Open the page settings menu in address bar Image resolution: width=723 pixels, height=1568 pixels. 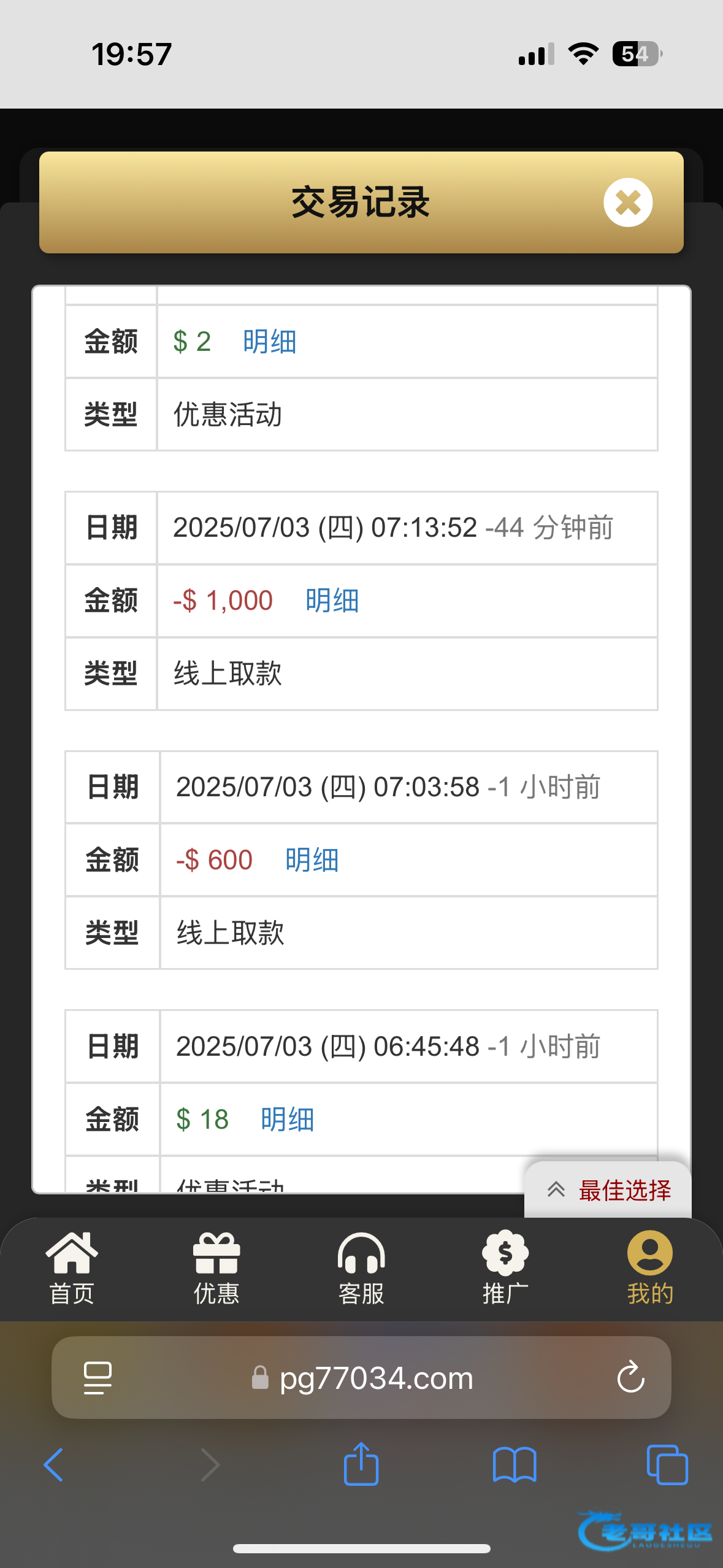[x=98, y=1378]
